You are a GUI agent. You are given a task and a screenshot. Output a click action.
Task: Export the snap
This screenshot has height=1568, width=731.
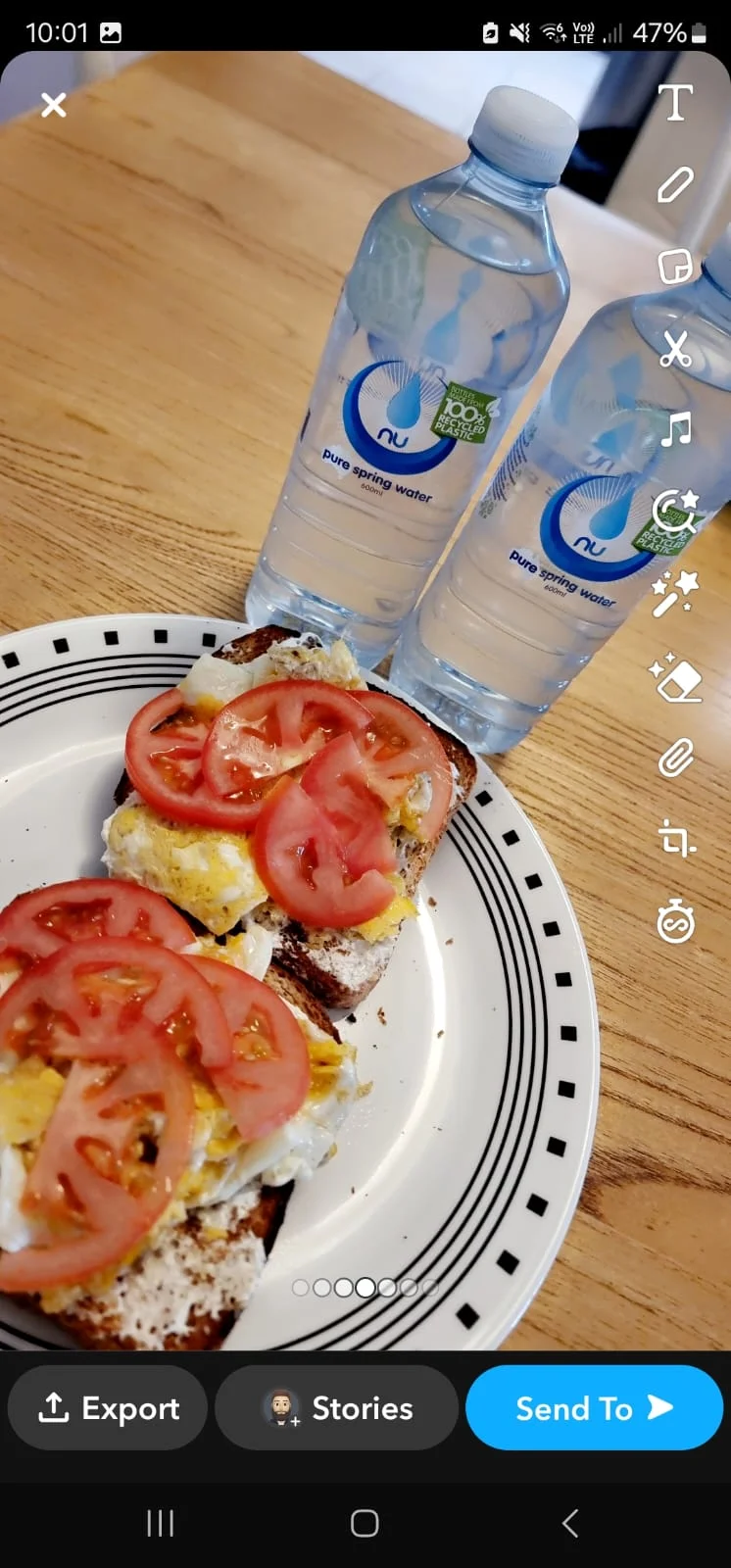[x=108, y=1408]
